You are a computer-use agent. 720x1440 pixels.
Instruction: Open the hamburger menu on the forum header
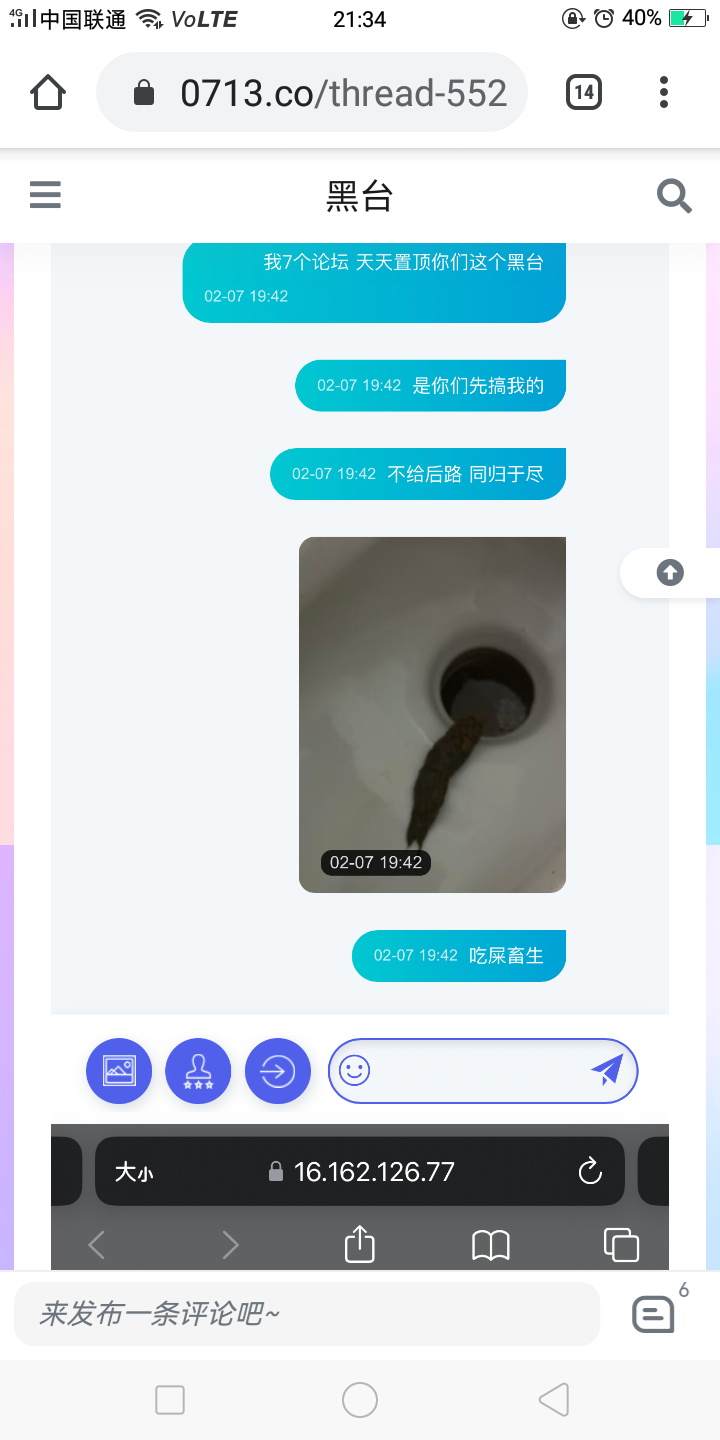[x=45, y=194]
